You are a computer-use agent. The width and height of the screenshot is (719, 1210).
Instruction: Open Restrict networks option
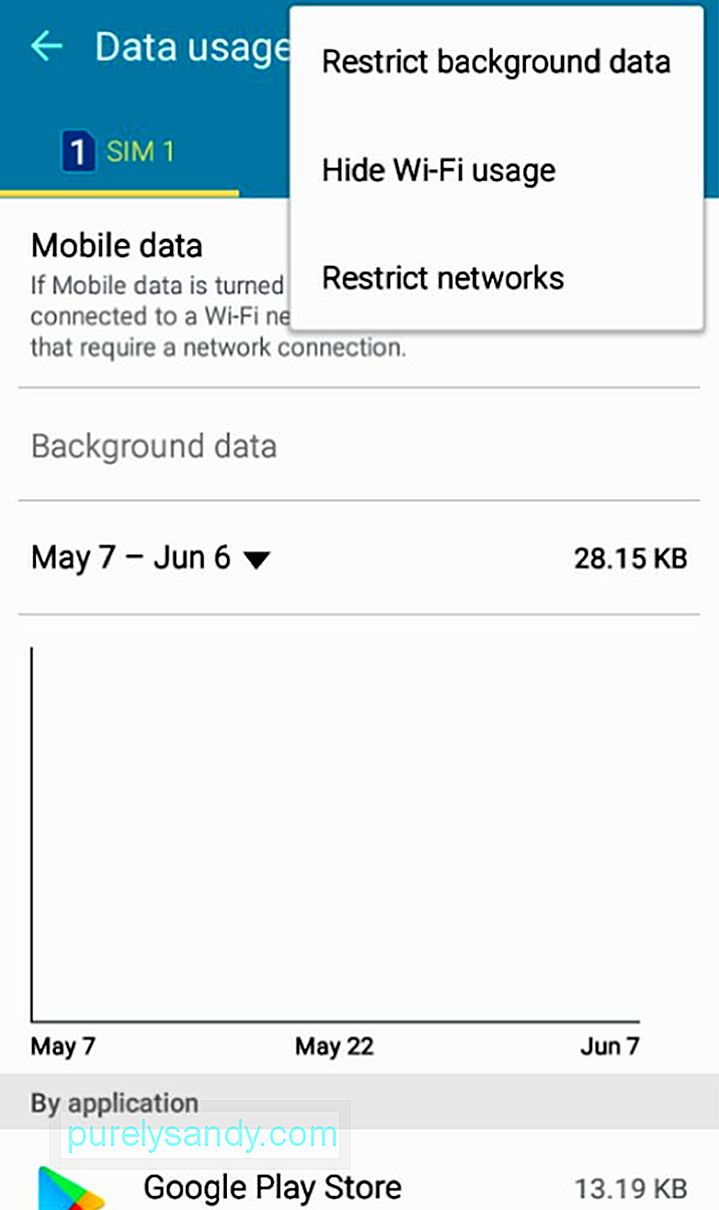click(x=496, y=278)
